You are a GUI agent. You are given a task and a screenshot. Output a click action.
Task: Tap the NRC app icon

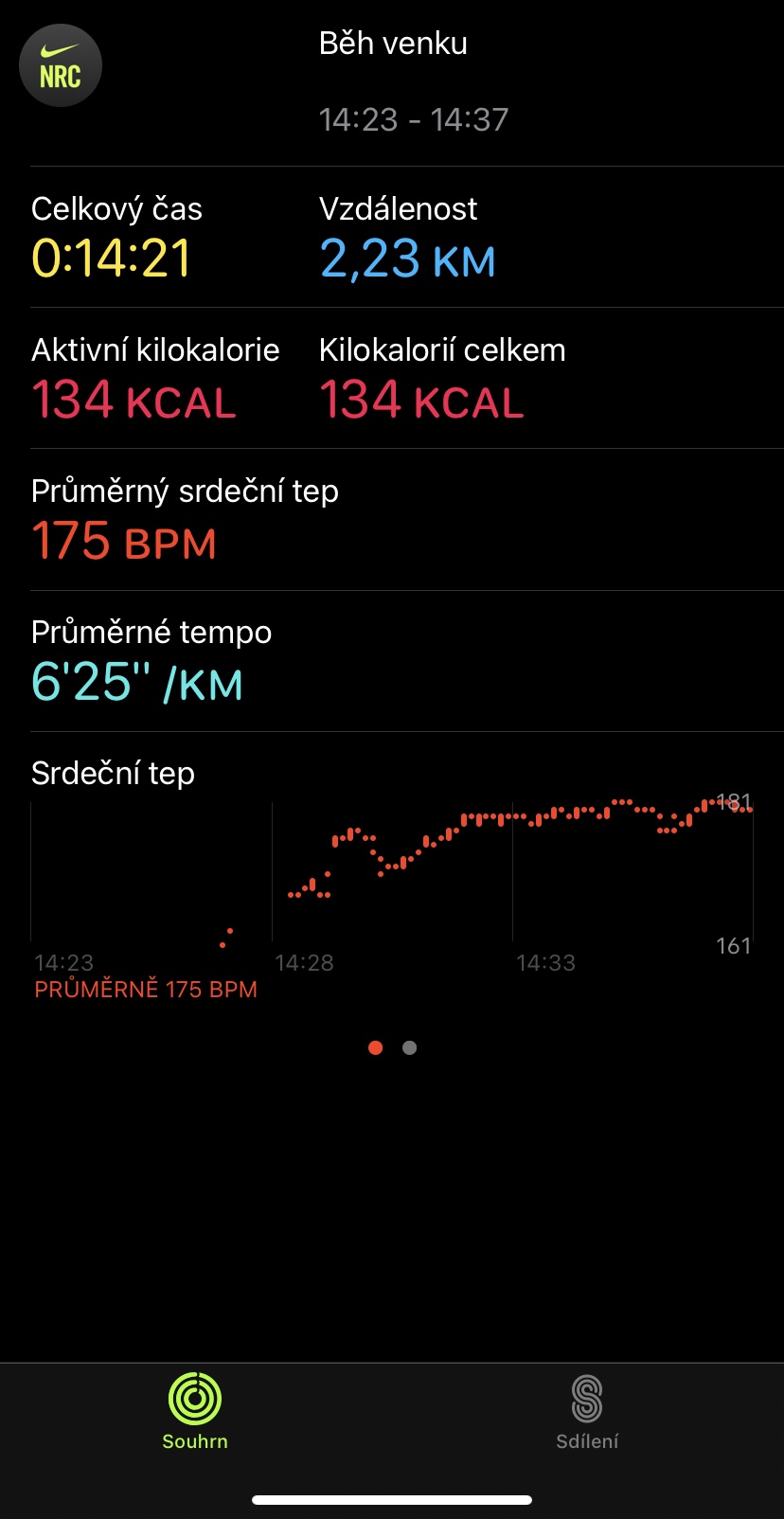coord(61,65)
